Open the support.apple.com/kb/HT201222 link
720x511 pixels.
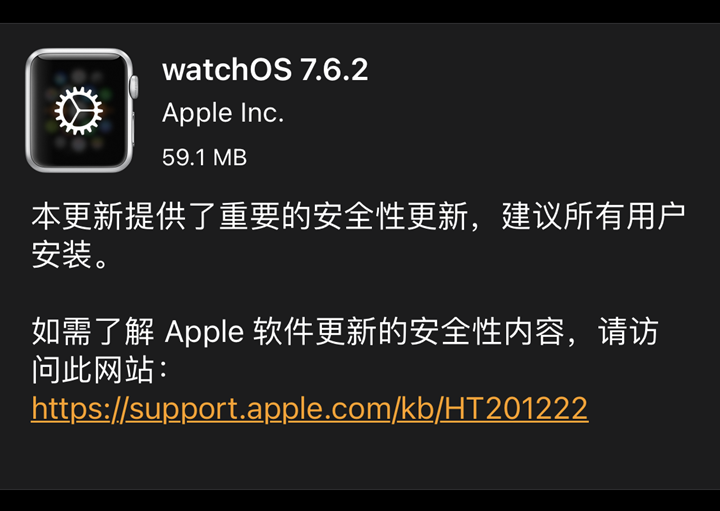click(x=309, y=408)
